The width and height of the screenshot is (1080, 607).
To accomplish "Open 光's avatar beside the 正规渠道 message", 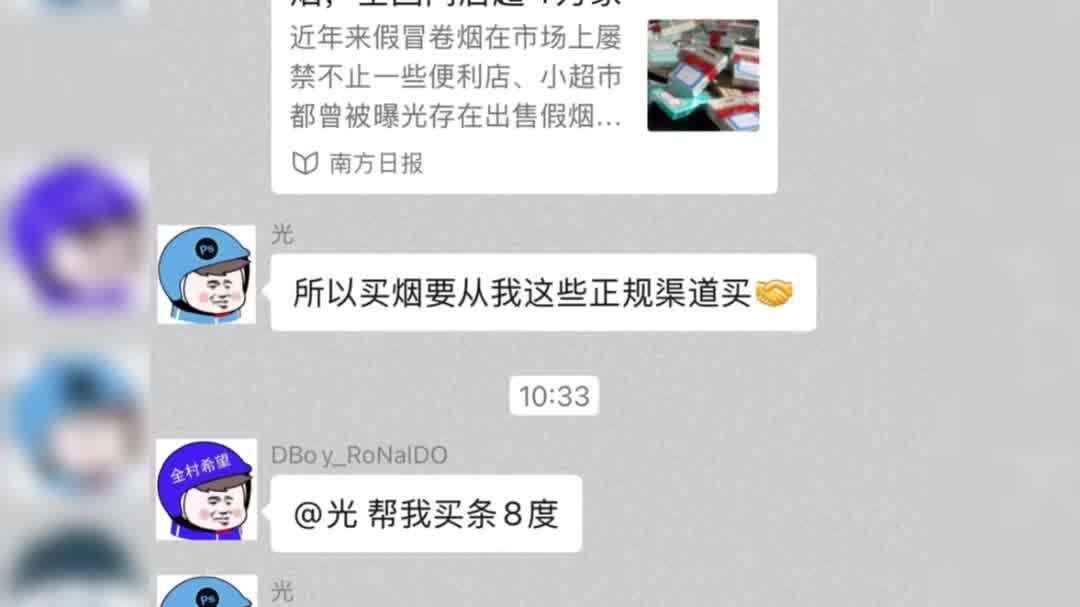I will coord(206,274).
